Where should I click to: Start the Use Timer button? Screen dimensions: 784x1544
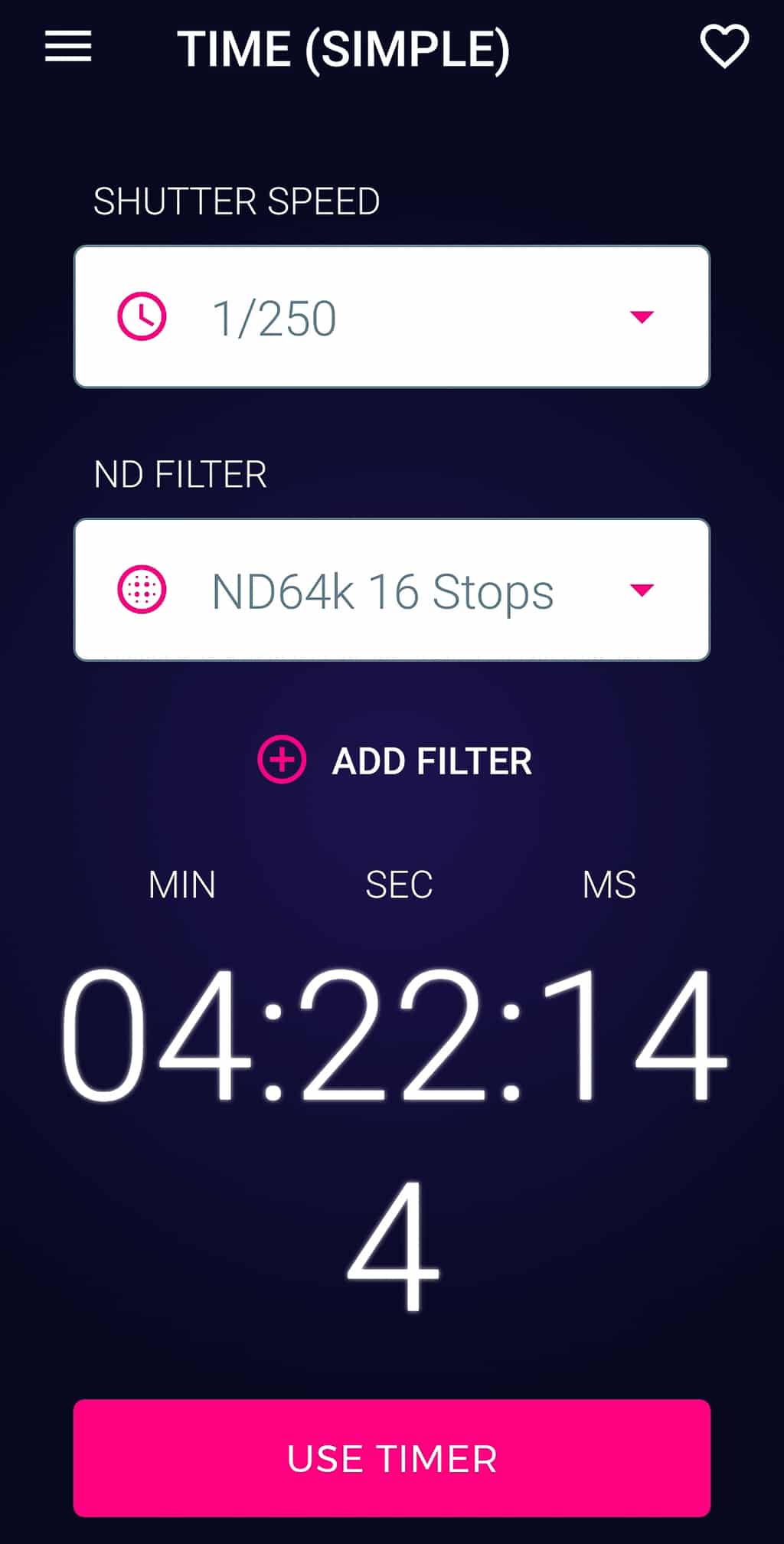tap(392, 1457)
